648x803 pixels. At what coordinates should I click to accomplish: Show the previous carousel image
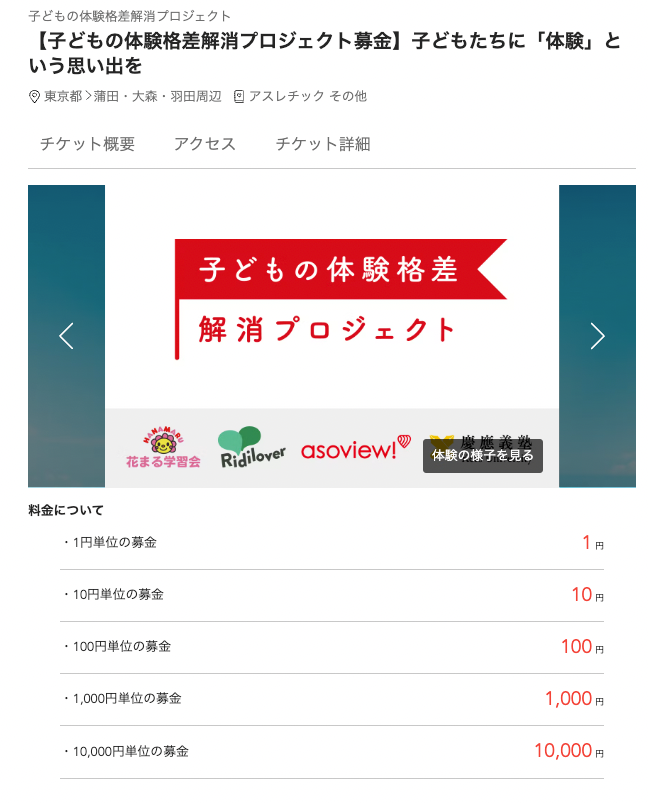pyautogui.click(x=67, y=336)
